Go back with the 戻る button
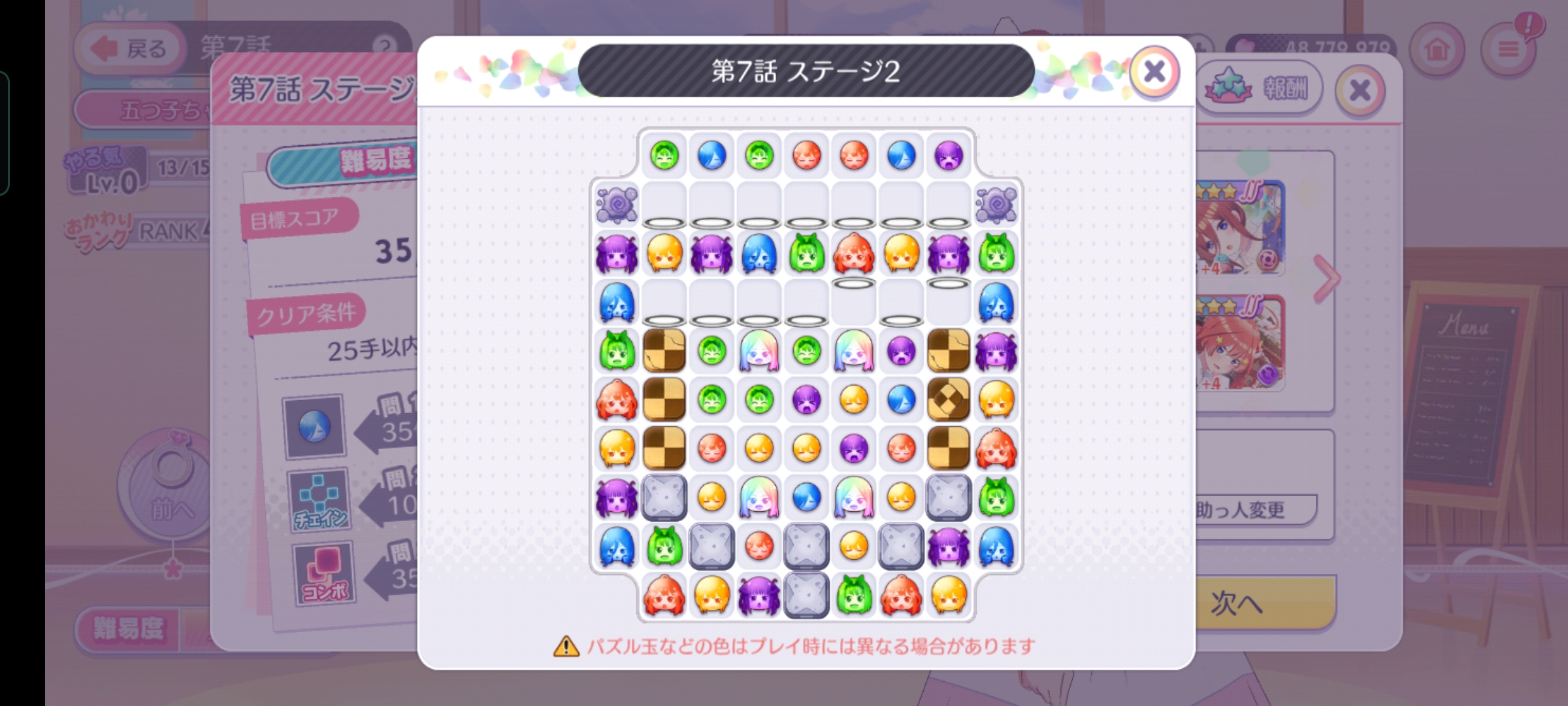Screen dimensions: 1568x706 point(128,49)
